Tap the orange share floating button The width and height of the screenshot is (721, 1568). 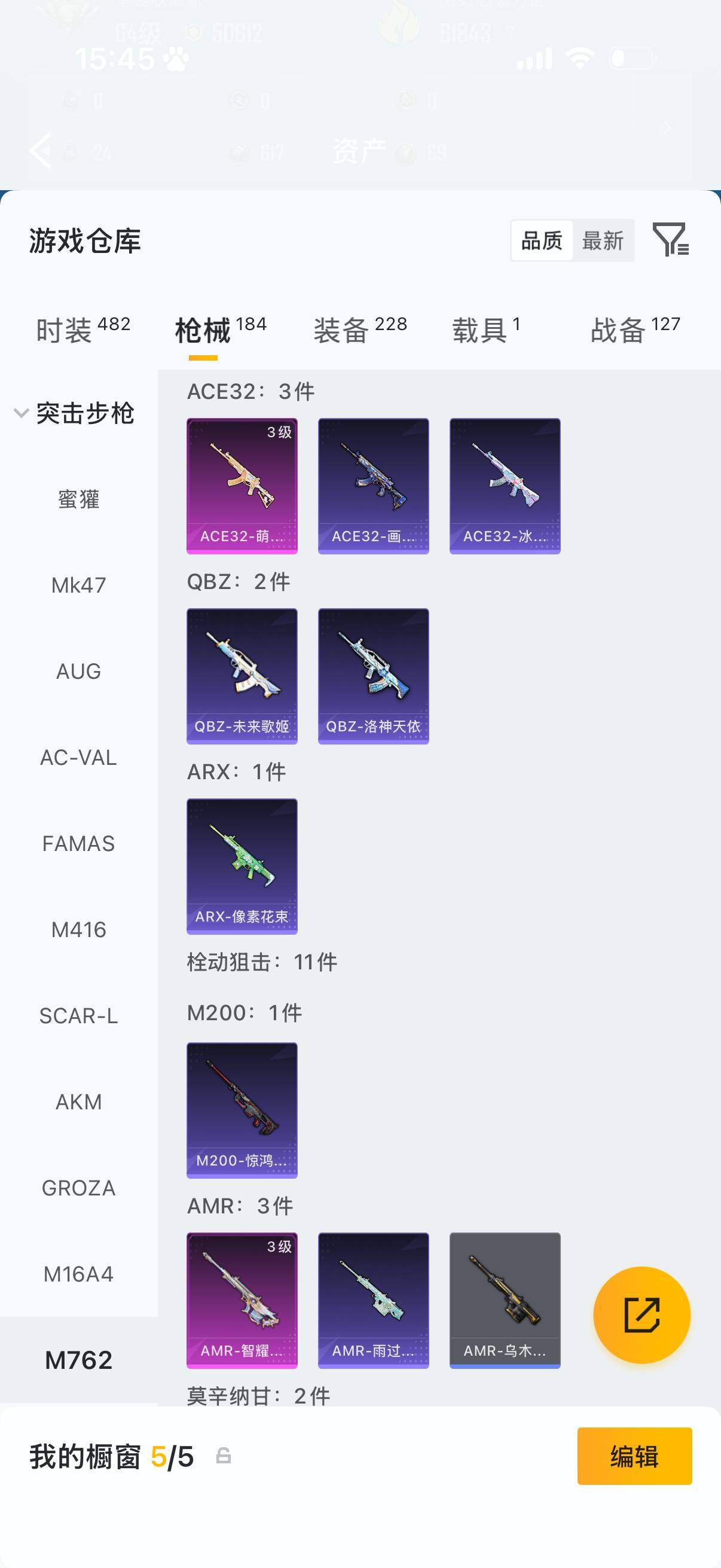tap(641, 1315)
